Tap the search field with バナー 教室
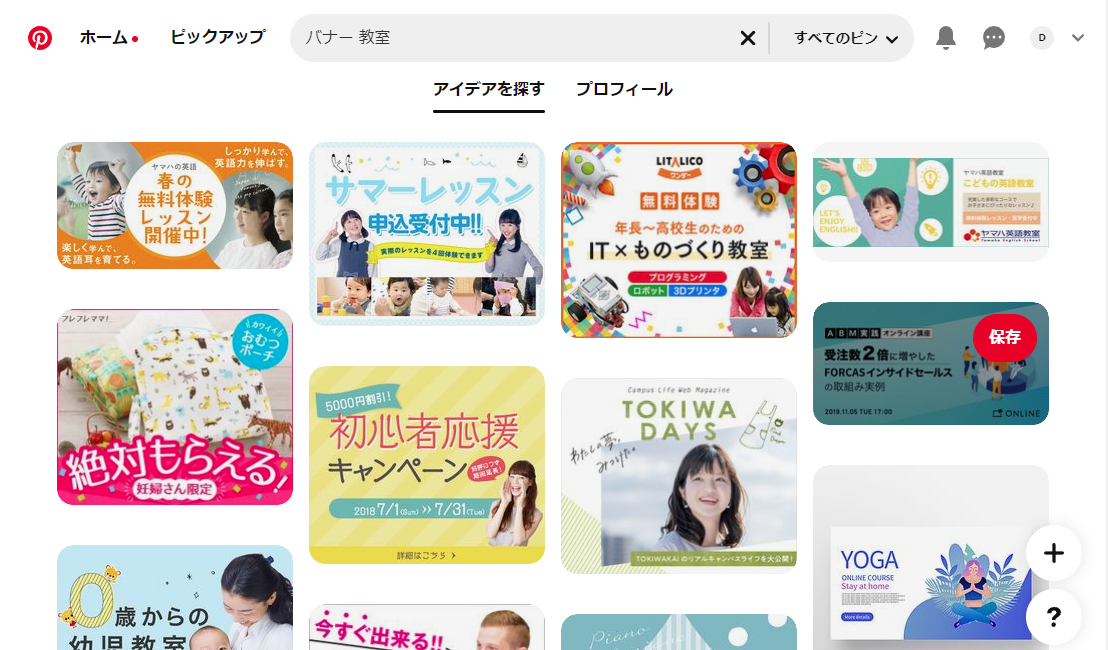 pyautogui.click(x=510, y=38)
